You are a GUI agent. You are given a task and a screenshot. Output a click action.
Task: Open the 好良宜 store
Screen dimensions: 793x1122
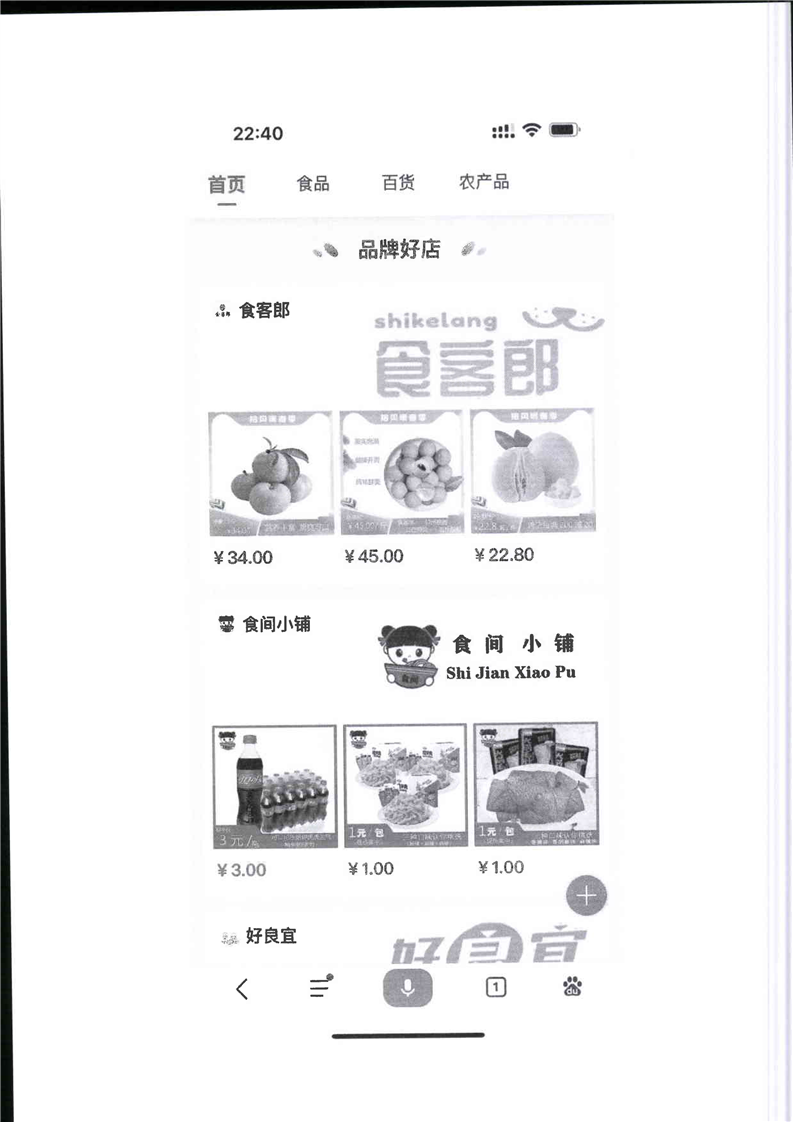[x=270, y=937]
